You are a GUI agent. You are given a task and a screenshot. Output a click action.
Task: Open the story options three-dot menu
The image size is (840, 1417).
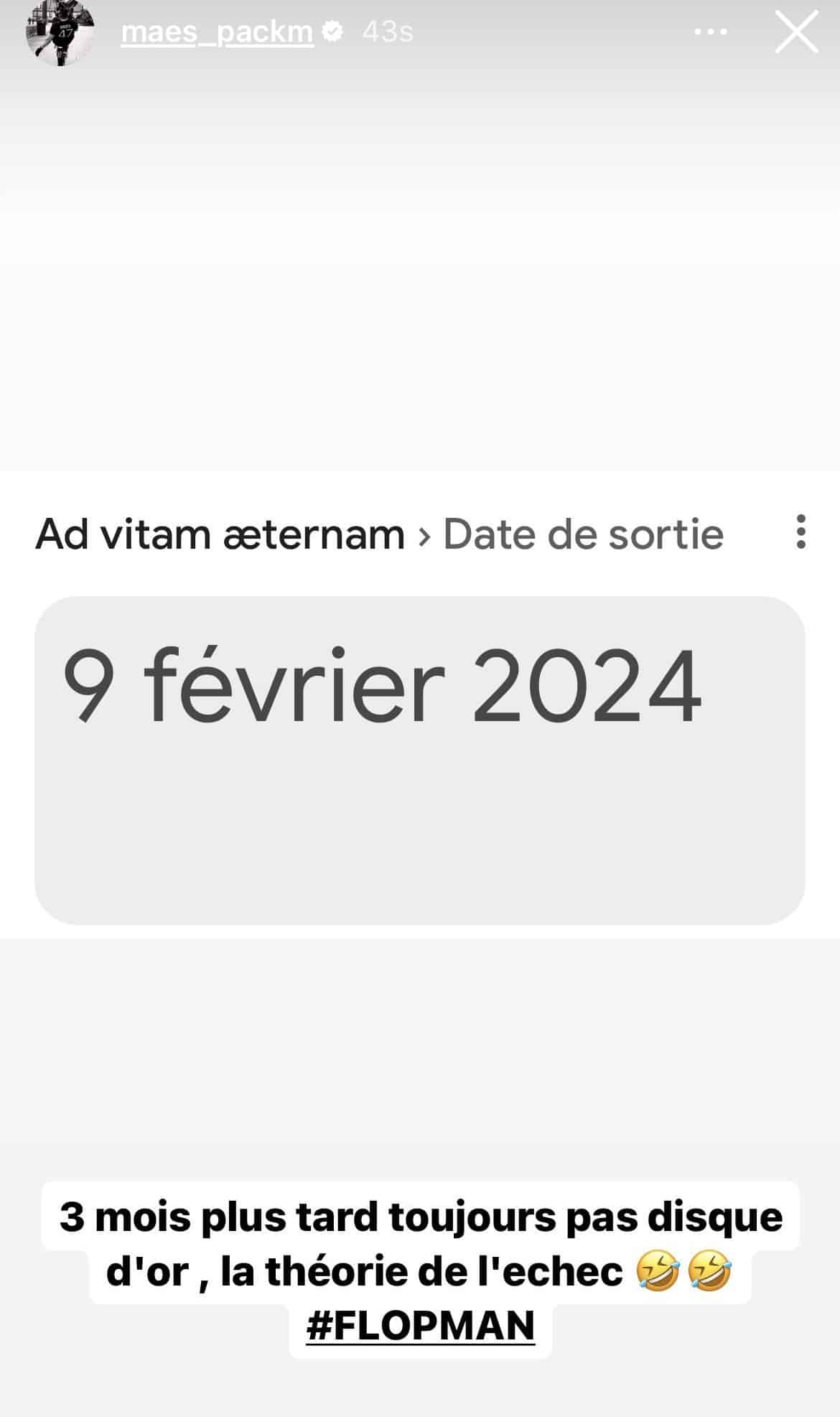[711, 32]
